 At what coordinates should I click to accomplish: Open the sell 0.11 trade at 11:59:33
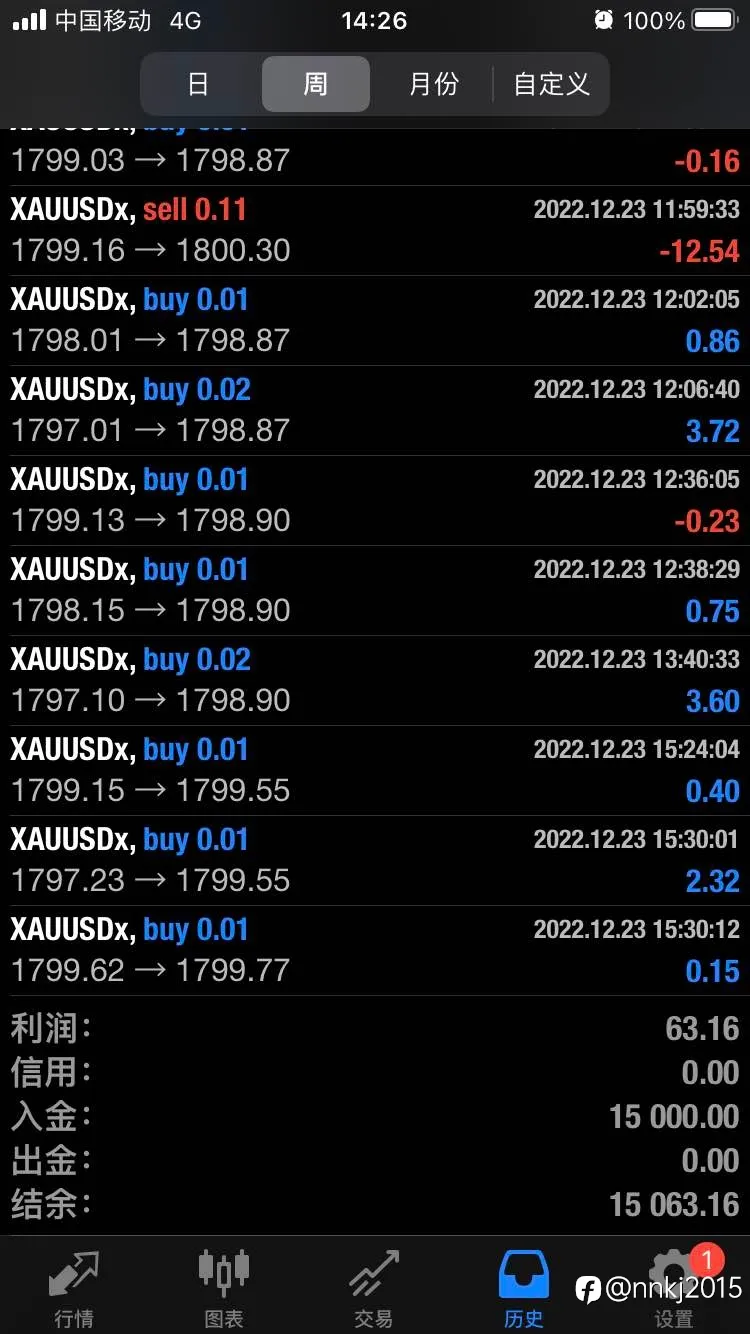tap(375, 231)
